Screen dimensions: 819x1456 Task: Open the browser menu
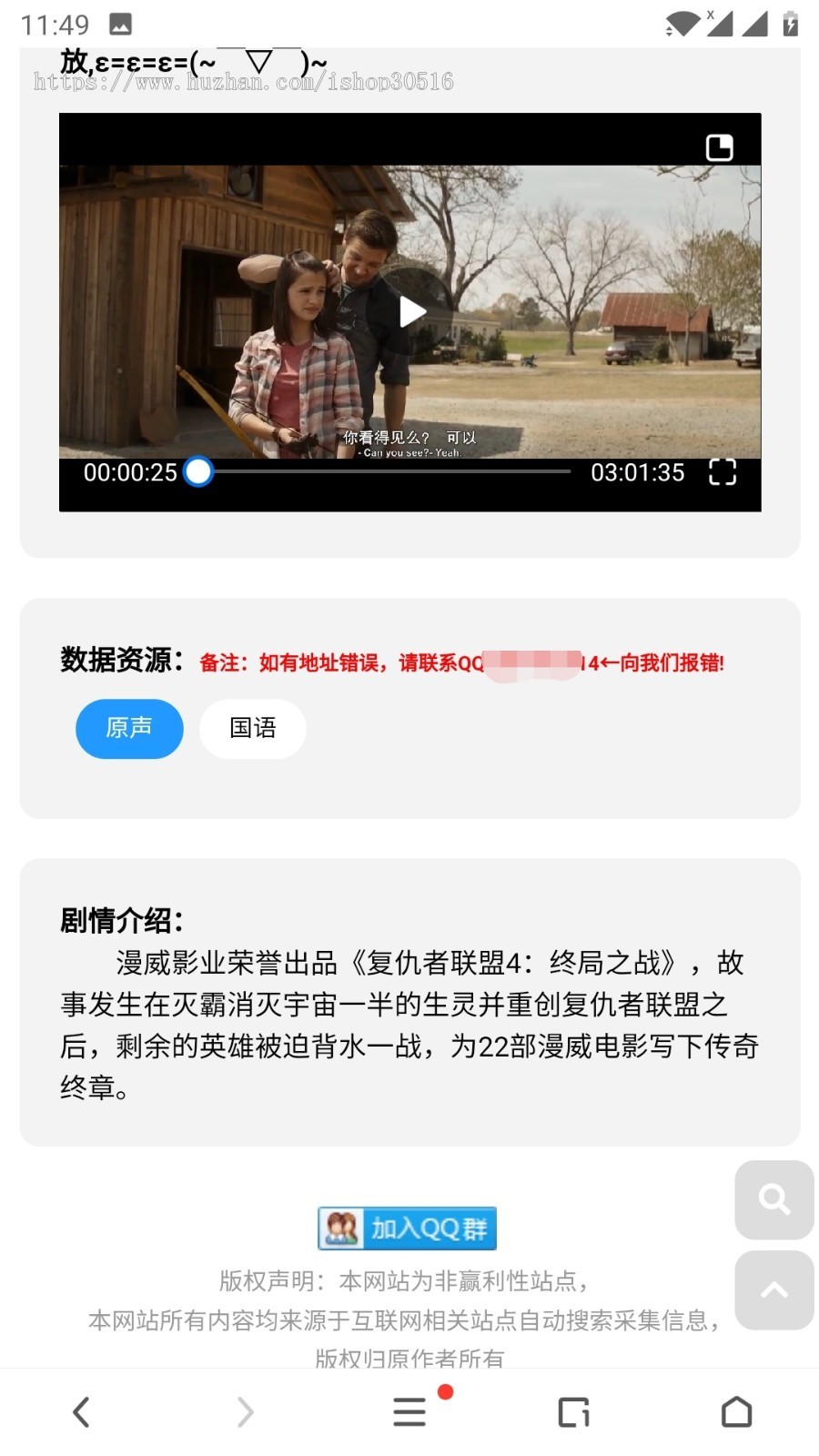pos(409,1412)
